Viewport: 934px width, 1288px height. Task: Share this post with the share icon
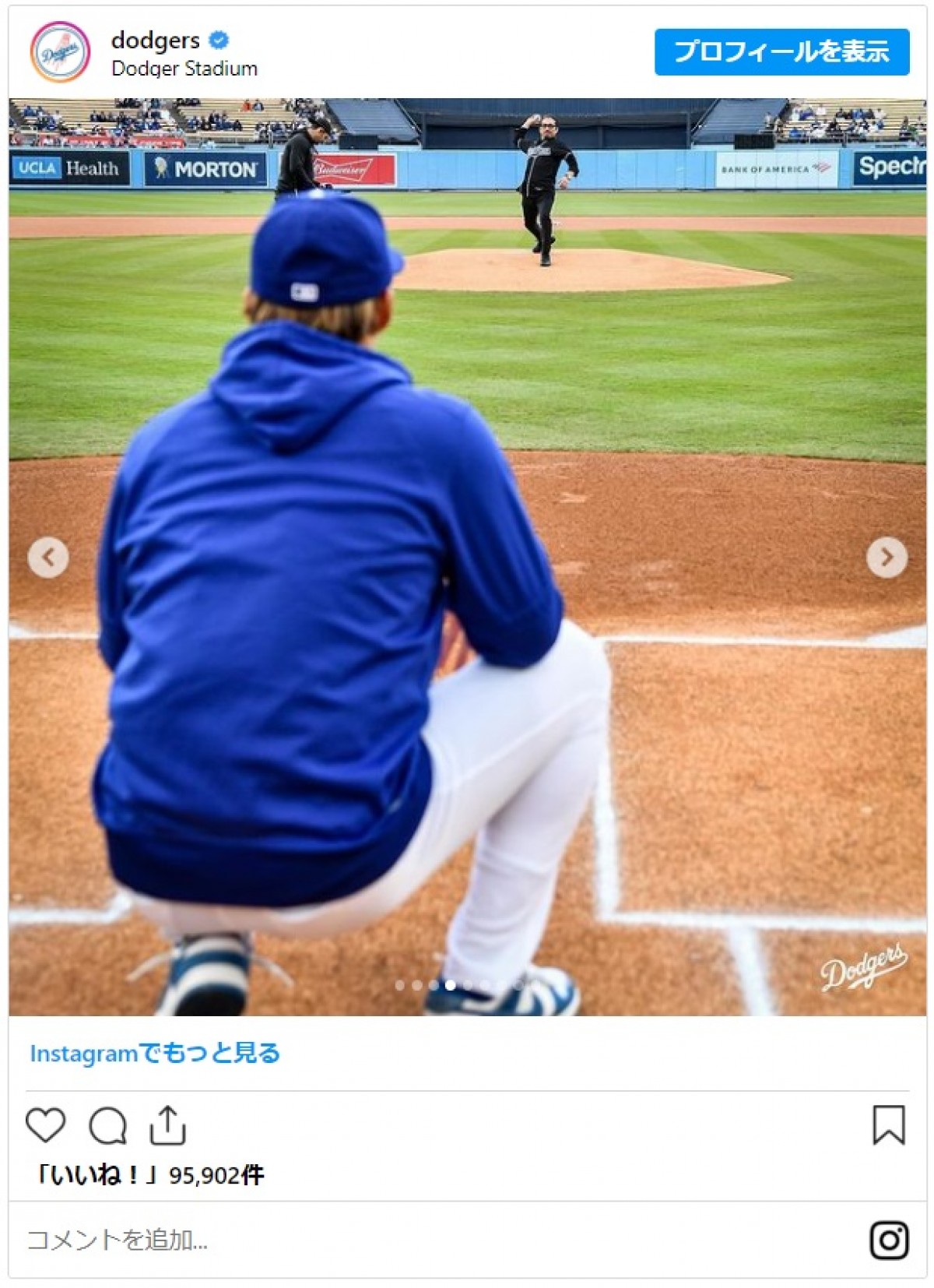pyautogui.click(x=167, y=1125)
